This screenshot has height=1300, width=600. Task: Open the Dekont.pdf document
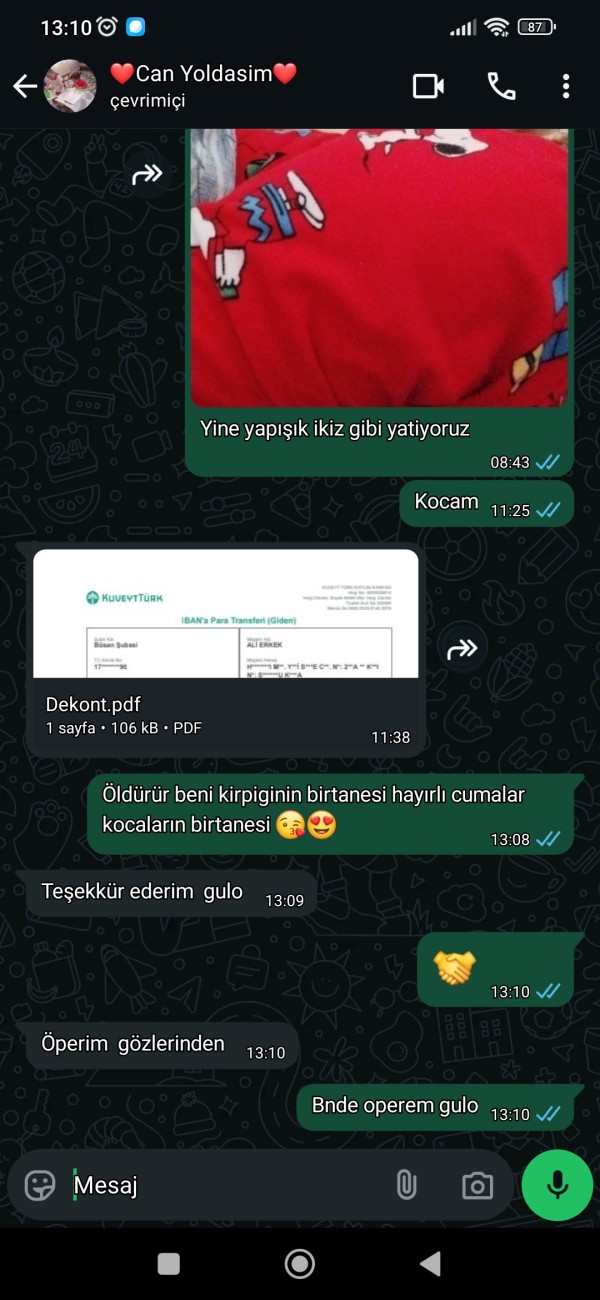[226, 650]
